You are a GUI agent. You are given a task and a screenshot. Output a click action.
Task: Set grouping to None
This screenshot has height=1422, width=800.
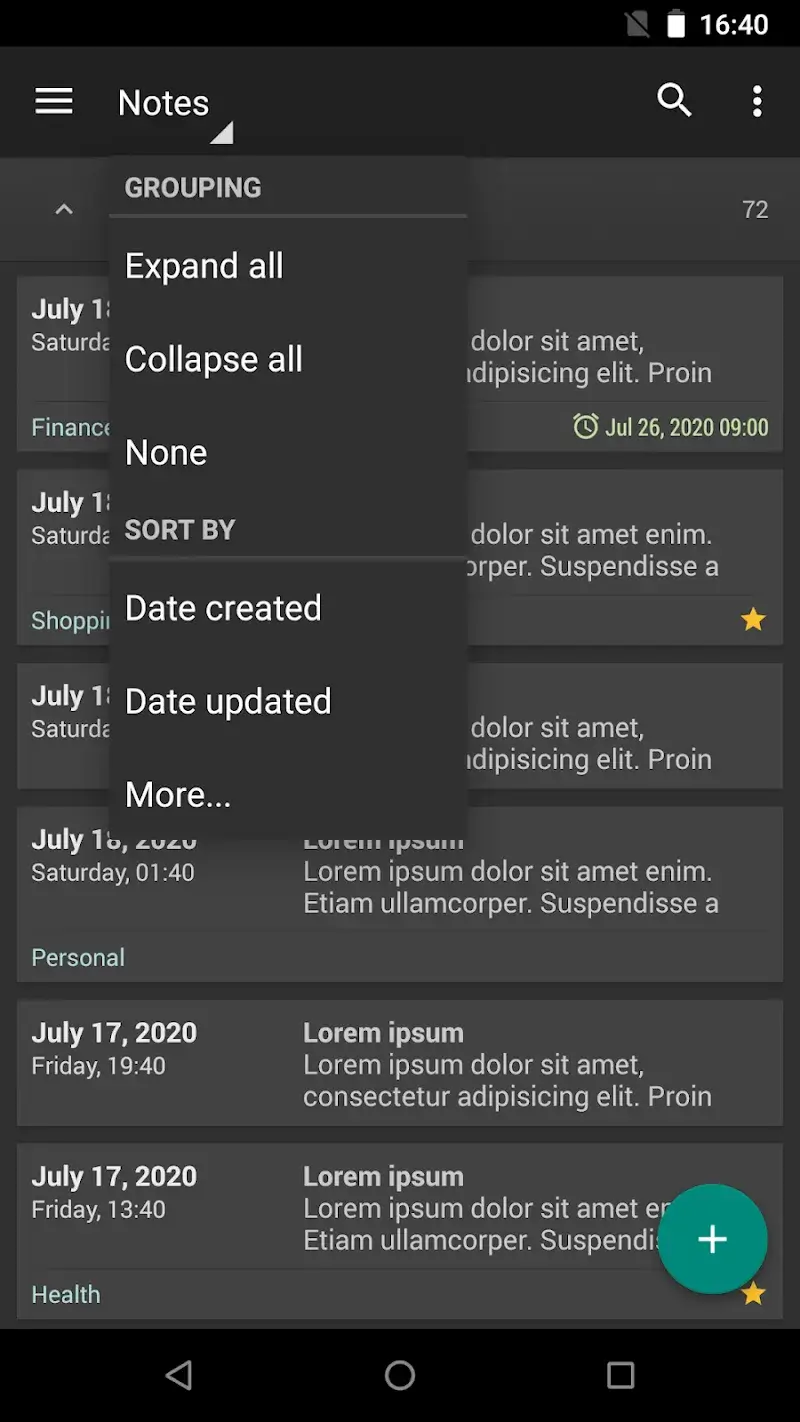point(166,452)
